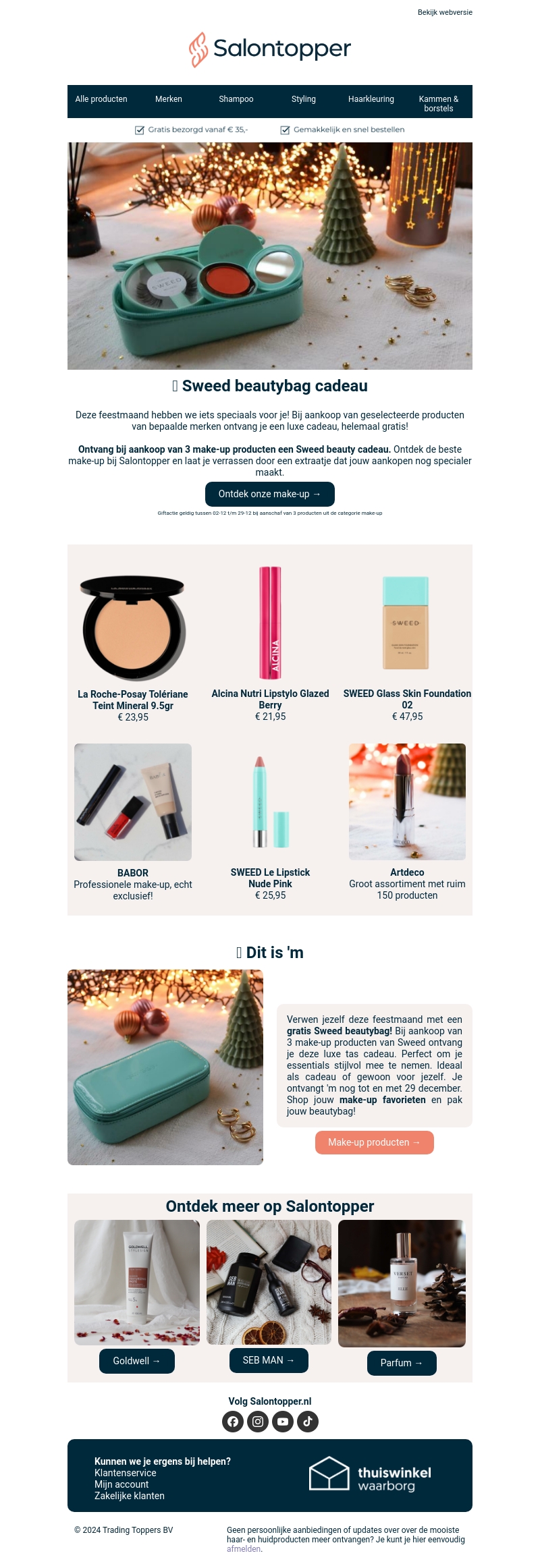Image resolution: width=540 pixels, height=1568 pixels.
Task: Open SWEED Glass Skin Foundation 02
Action: pos(407,699)
